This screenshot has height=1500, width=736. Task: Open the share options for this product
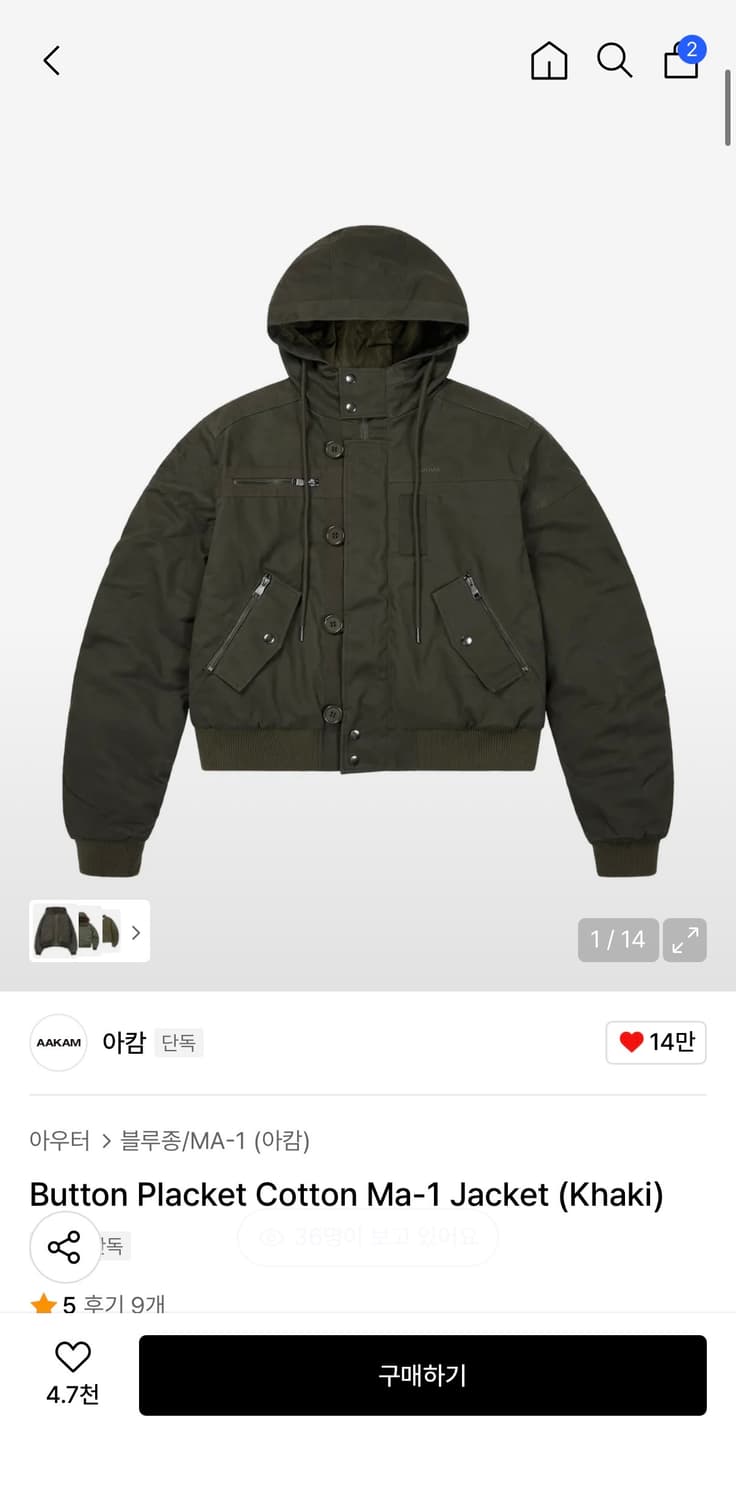point(64,1247)
